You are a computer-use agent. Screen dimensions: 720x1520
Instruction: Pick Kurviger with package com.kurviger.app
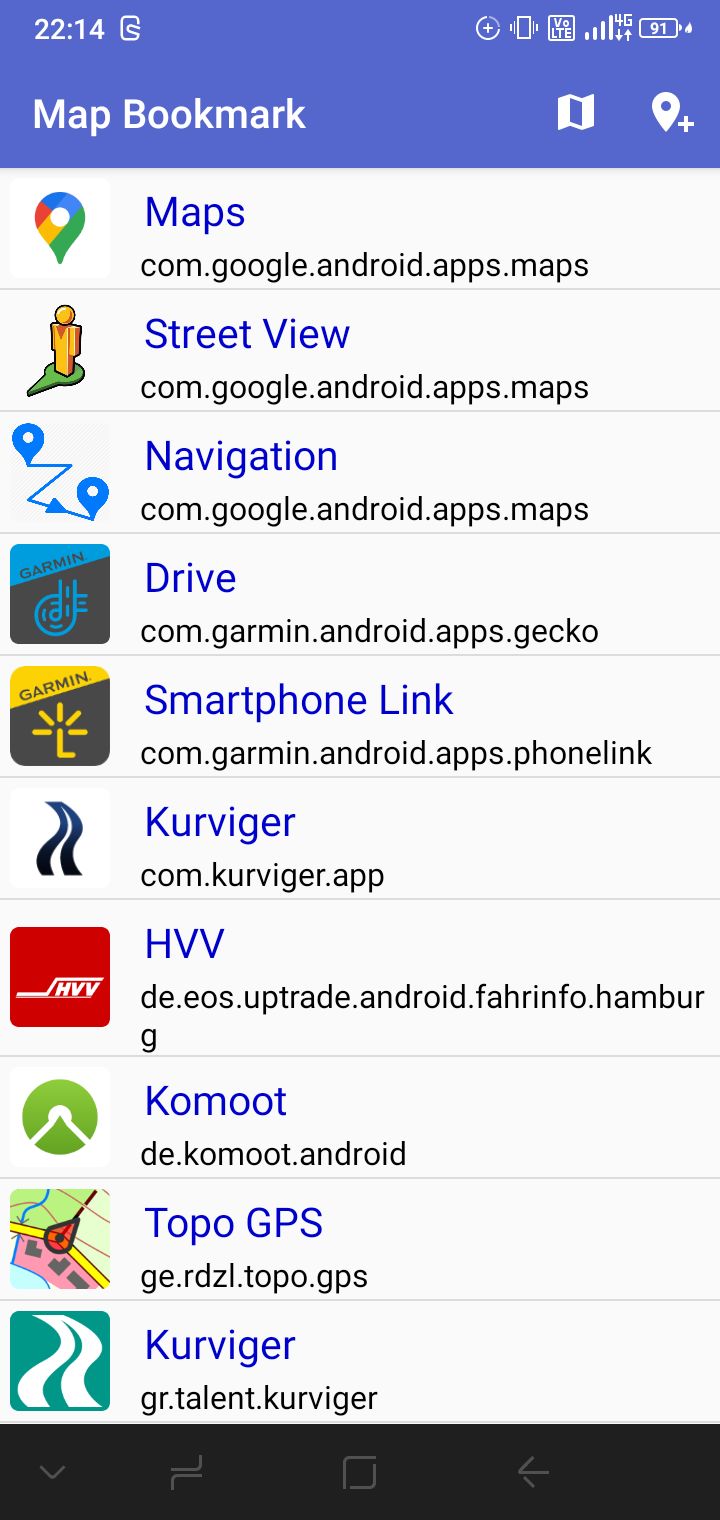[x=360, y=840]
